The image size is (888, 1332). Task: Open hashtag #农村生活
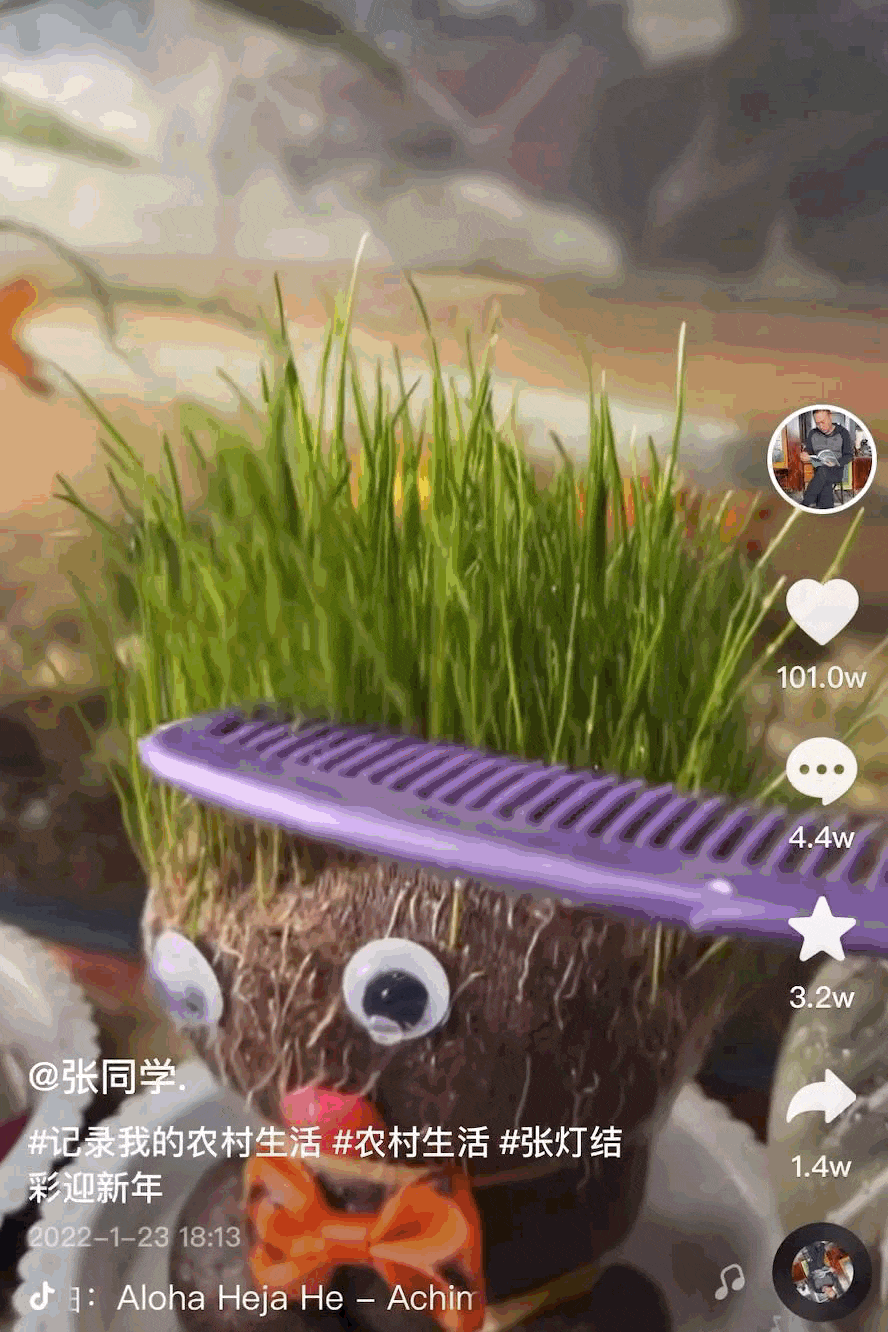410,1143
